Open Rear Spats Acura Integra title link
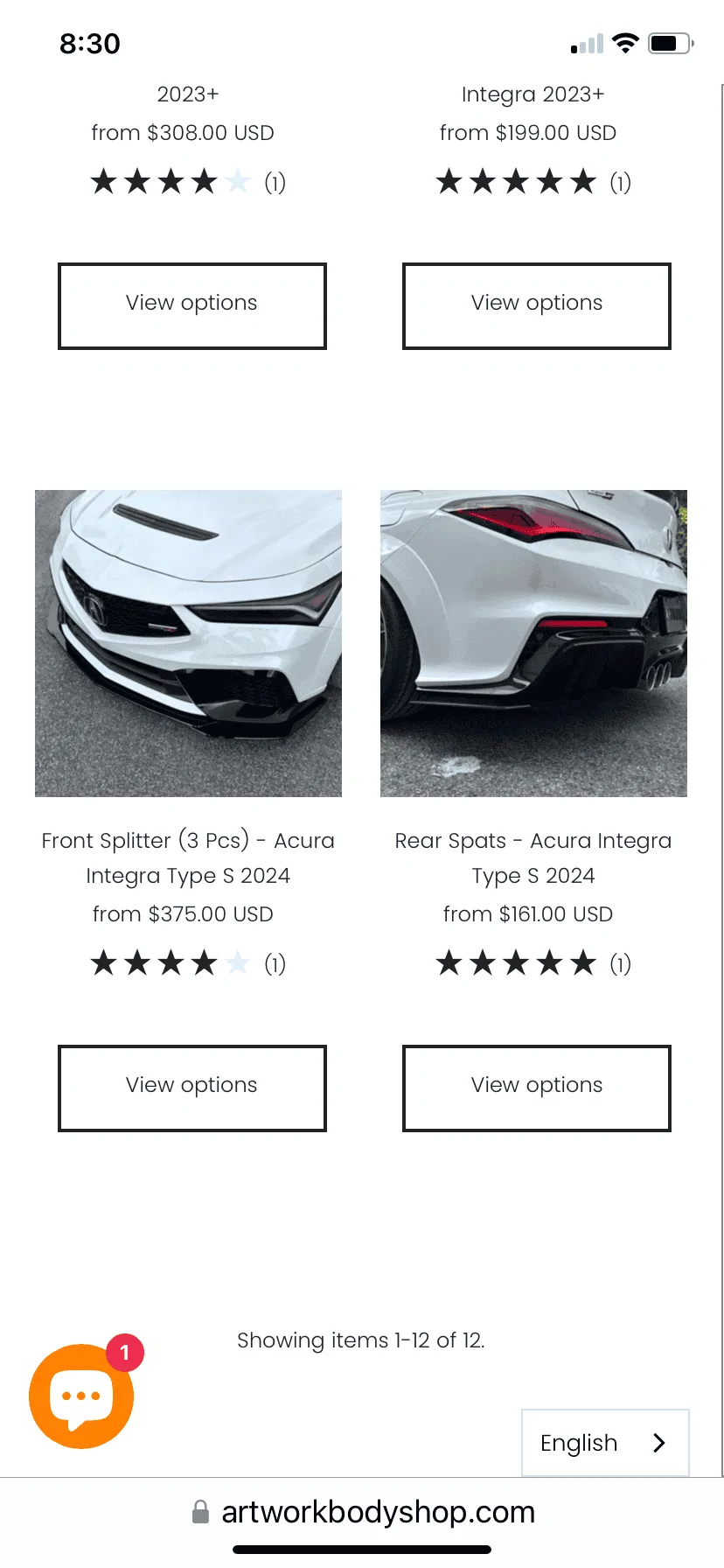Image resolution: width=724 pixels, height=1568 pixels. (533, 857)
